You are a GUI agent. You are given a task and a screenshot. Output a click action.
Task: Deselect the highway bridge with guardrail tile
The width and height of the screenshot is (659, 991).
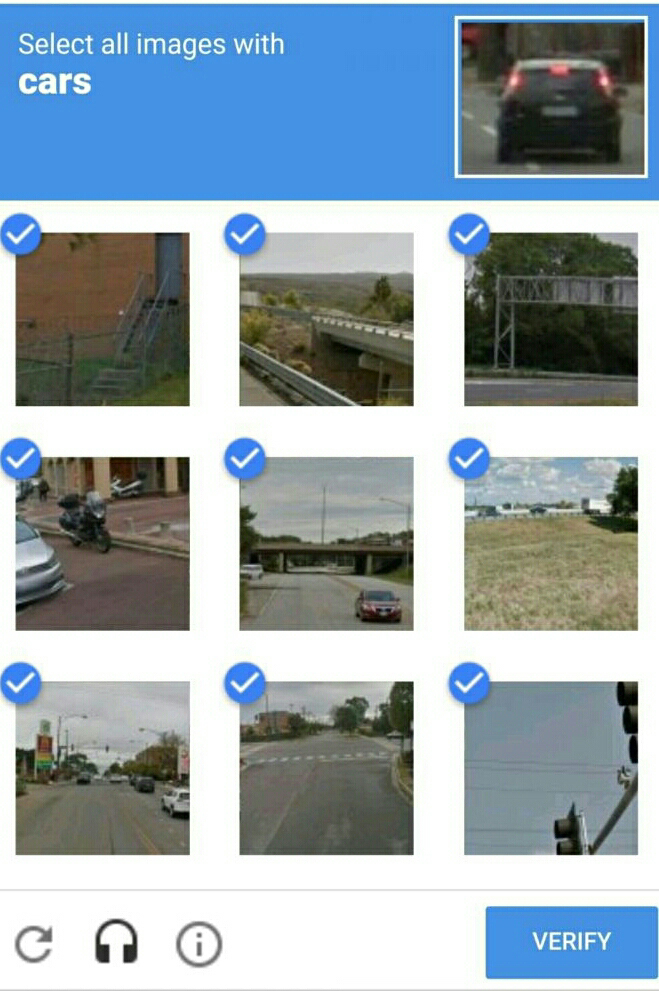[x=326, y=319]
